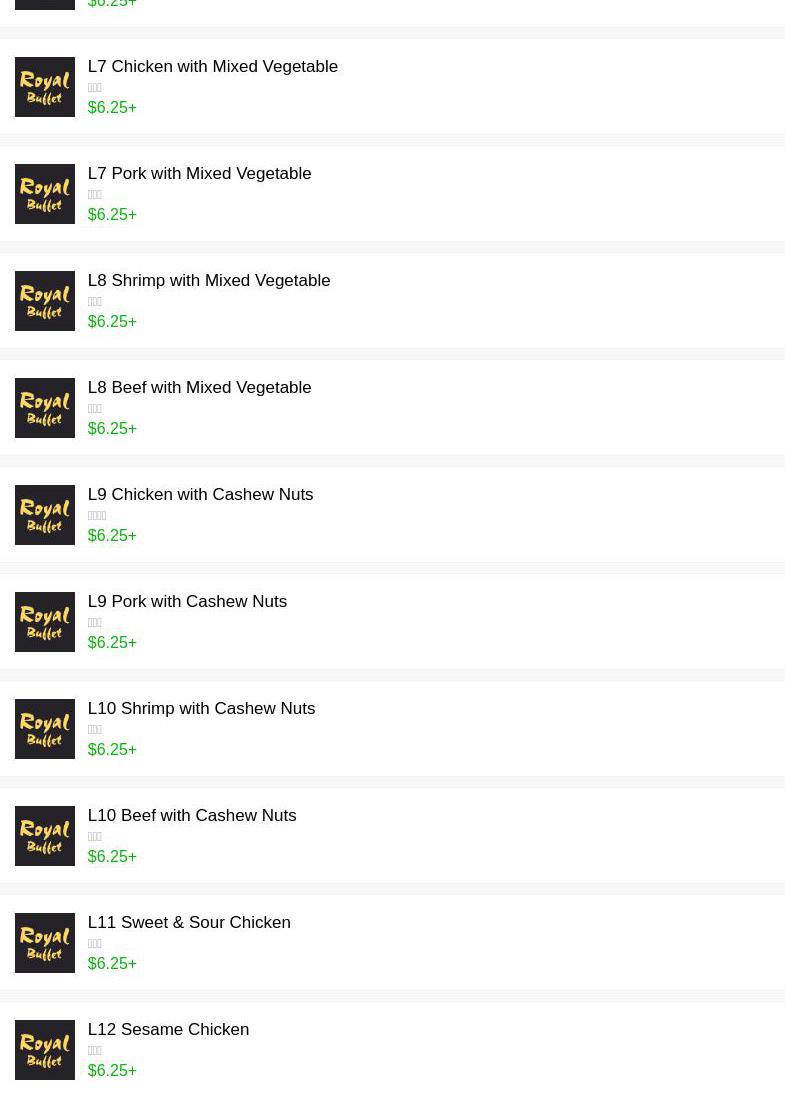Choose L8 Beef with Mixed Vegetable
This screenshot has height=1094, width=785.
tap(199, 388)
